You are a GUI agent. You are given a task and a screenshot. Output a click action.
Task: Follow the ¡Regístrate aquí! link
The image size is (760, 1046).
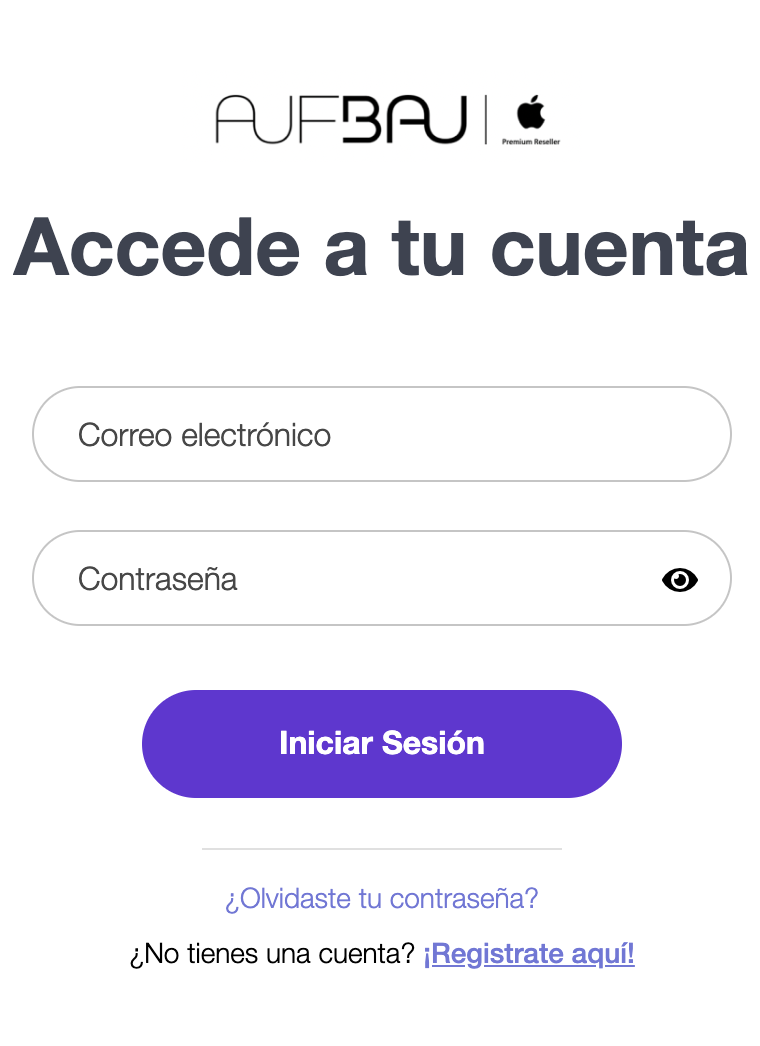tap(529, 954)
